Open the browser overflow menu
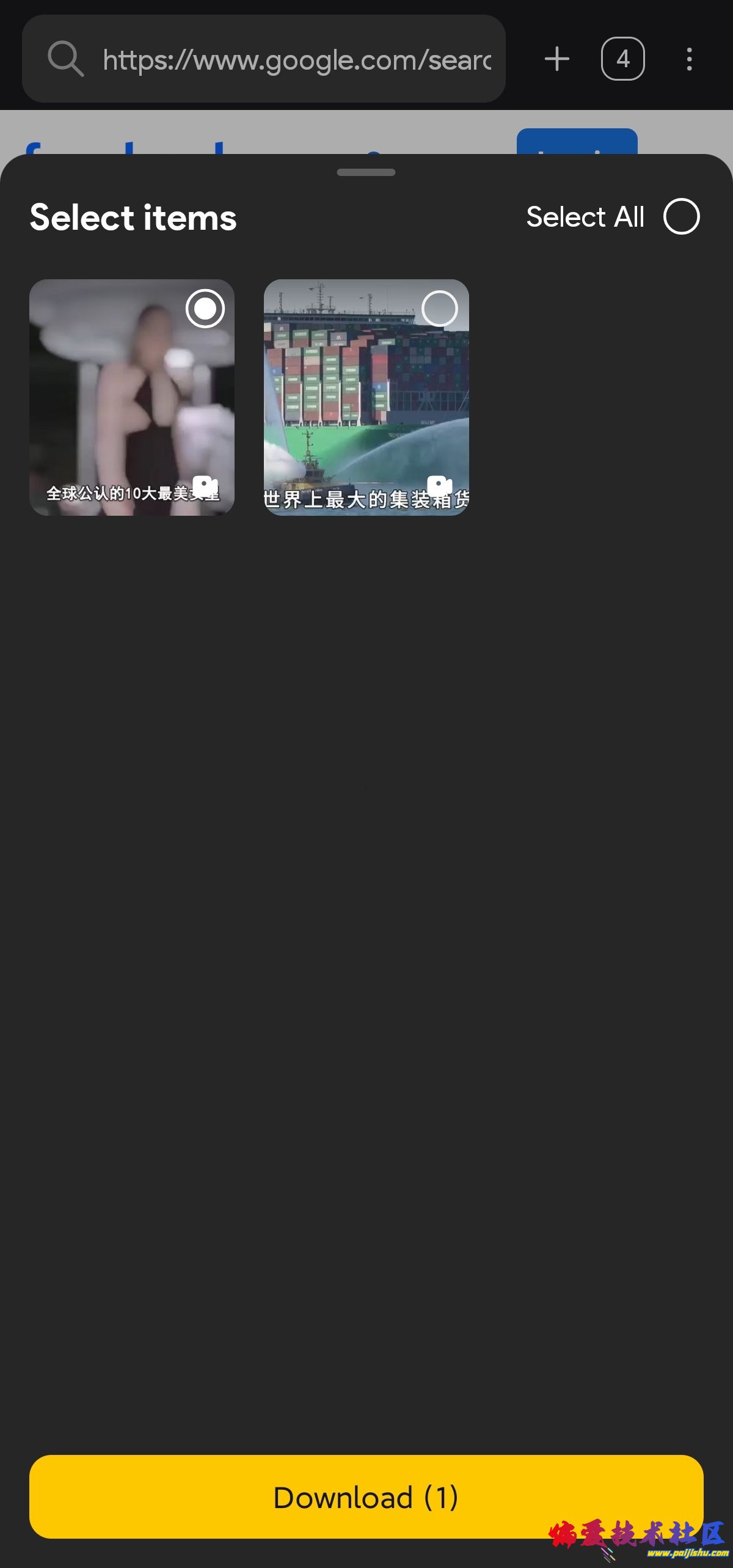Screen dimensions: 733x1568 tap(689, 59)
